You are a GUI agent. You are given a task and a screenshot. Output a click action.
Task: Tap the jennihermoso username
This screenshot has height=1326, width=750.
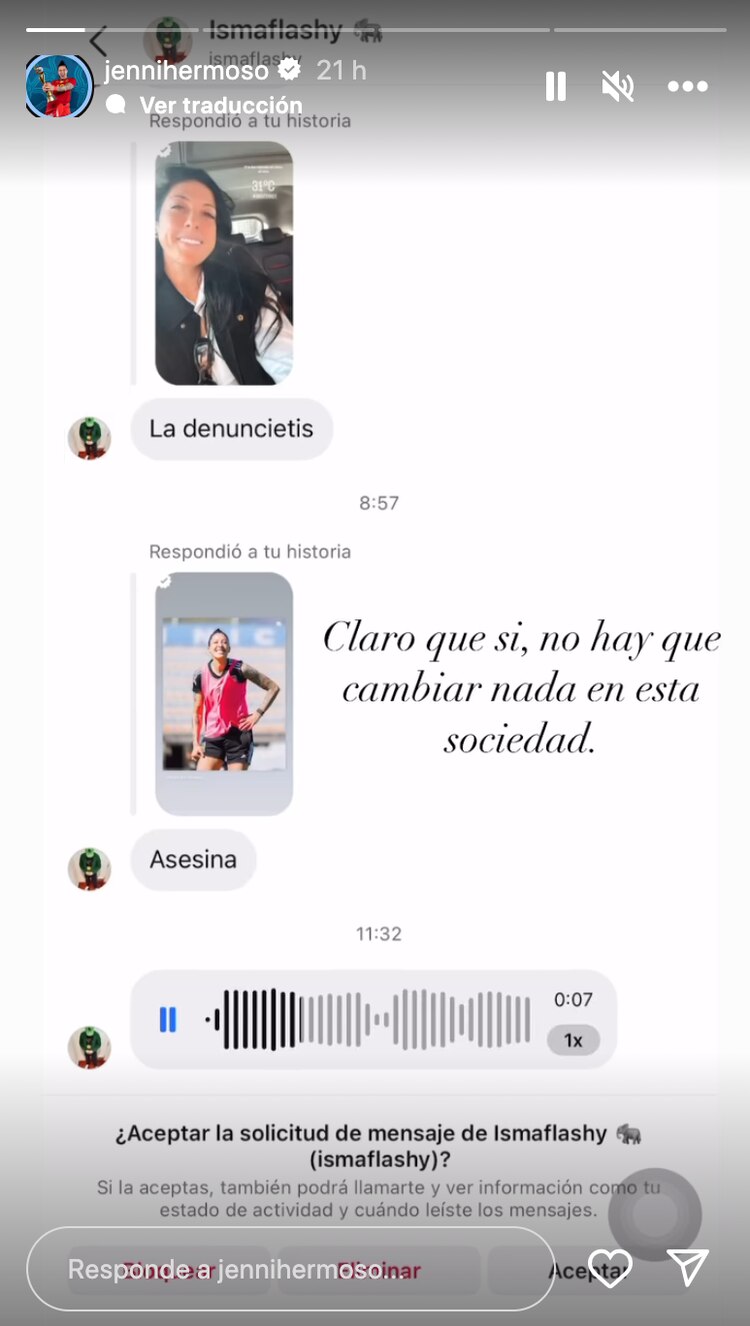click(186, 71)
